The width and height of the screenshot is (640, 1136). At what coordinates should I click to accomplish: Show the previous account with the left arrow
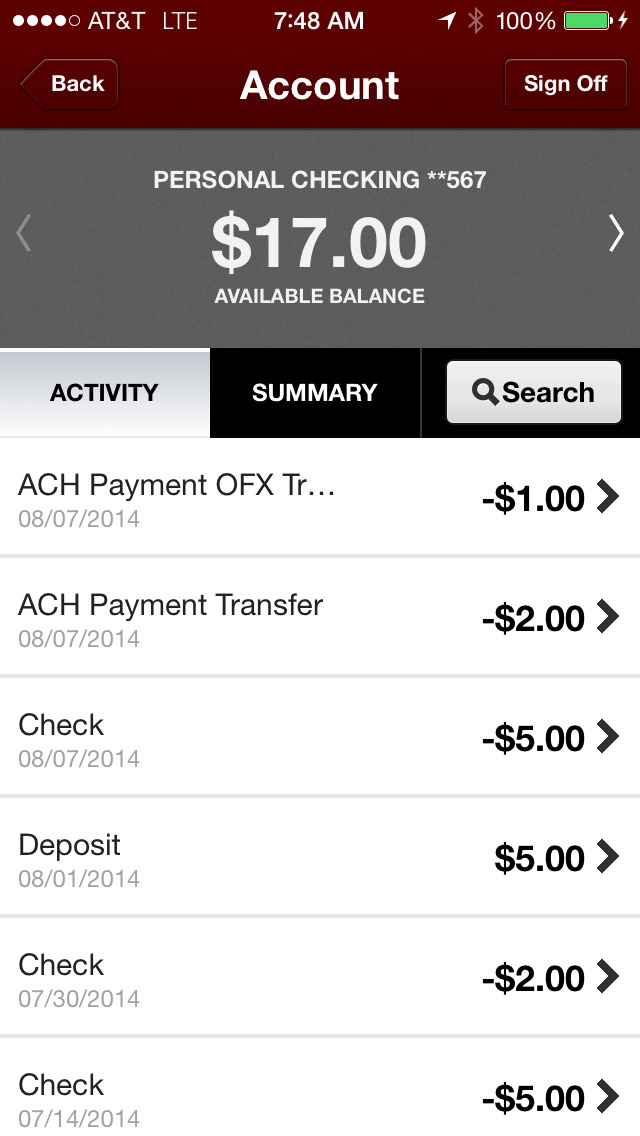click(x=24, y=233)
